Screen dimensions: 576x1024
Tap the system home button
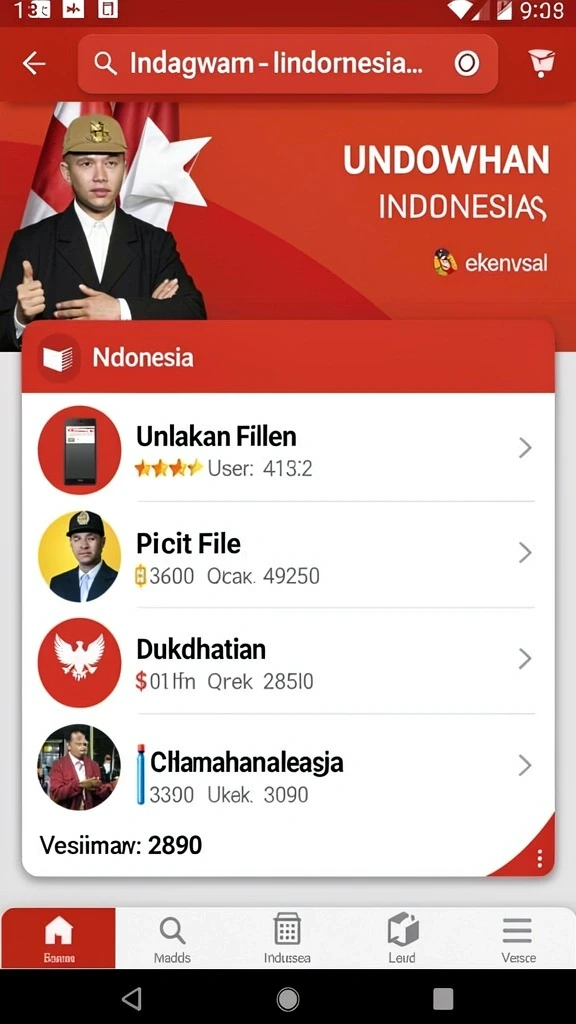(287, 998)
